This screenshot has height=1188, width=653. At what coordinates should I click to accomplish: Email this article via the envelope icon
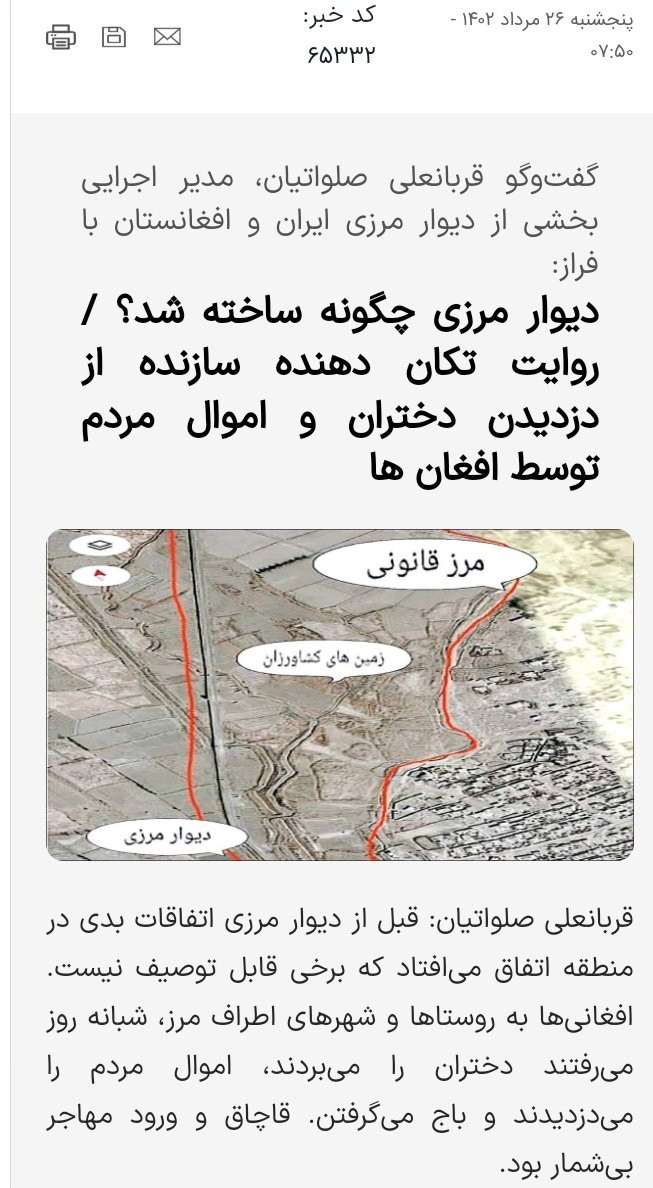[167, 36]
